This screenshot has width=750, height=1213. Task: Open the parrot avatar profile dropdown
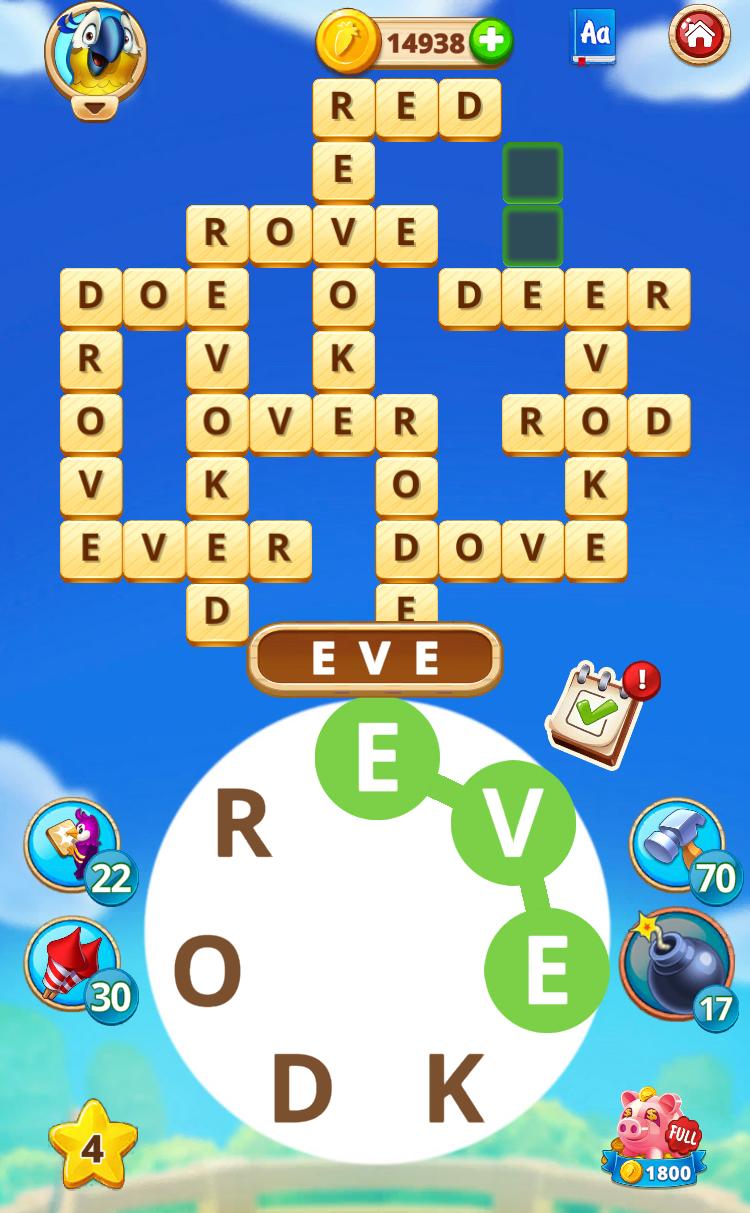(95, 57)
